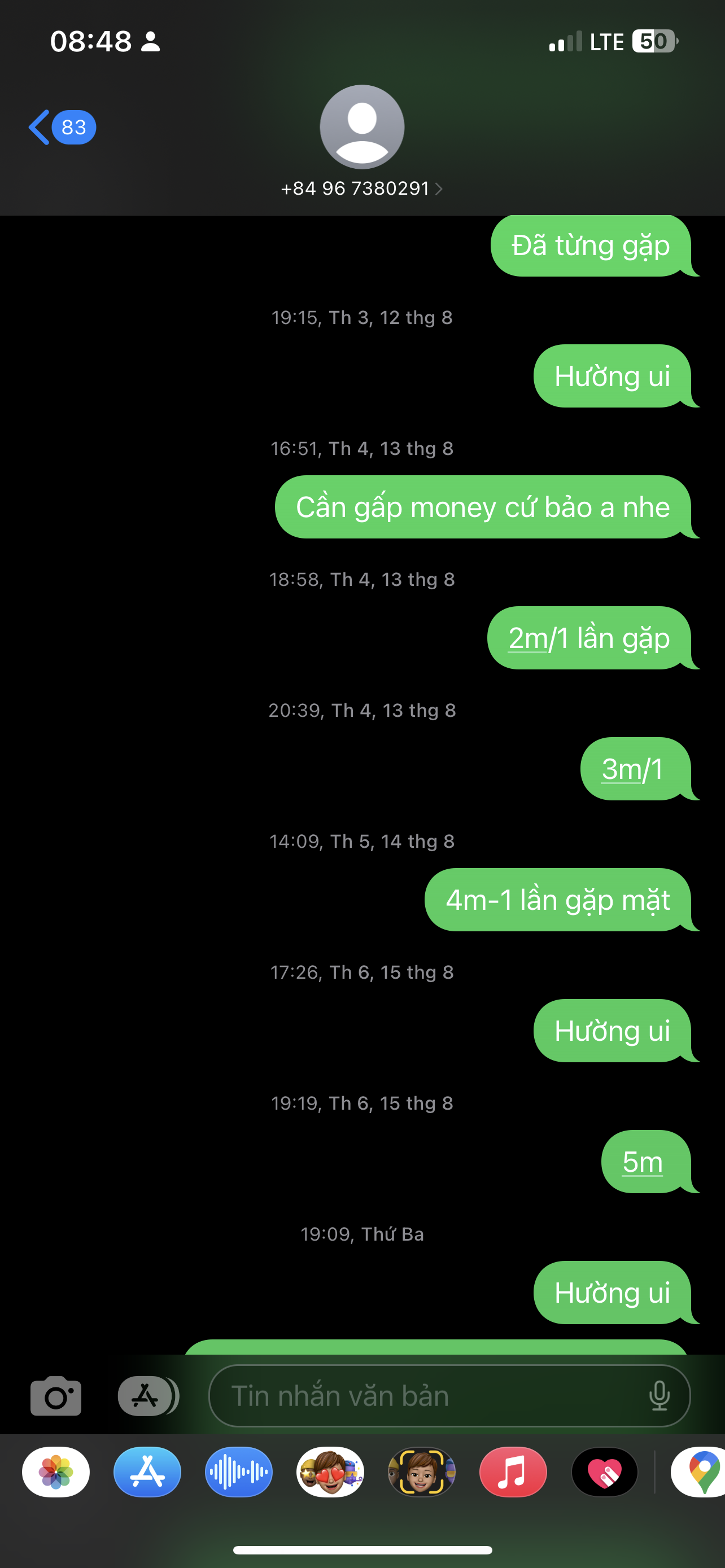Open contact details for +84 96 7380291
Image resolution: width=725 pixels, height=1568 pixels.
pos(361,189)
